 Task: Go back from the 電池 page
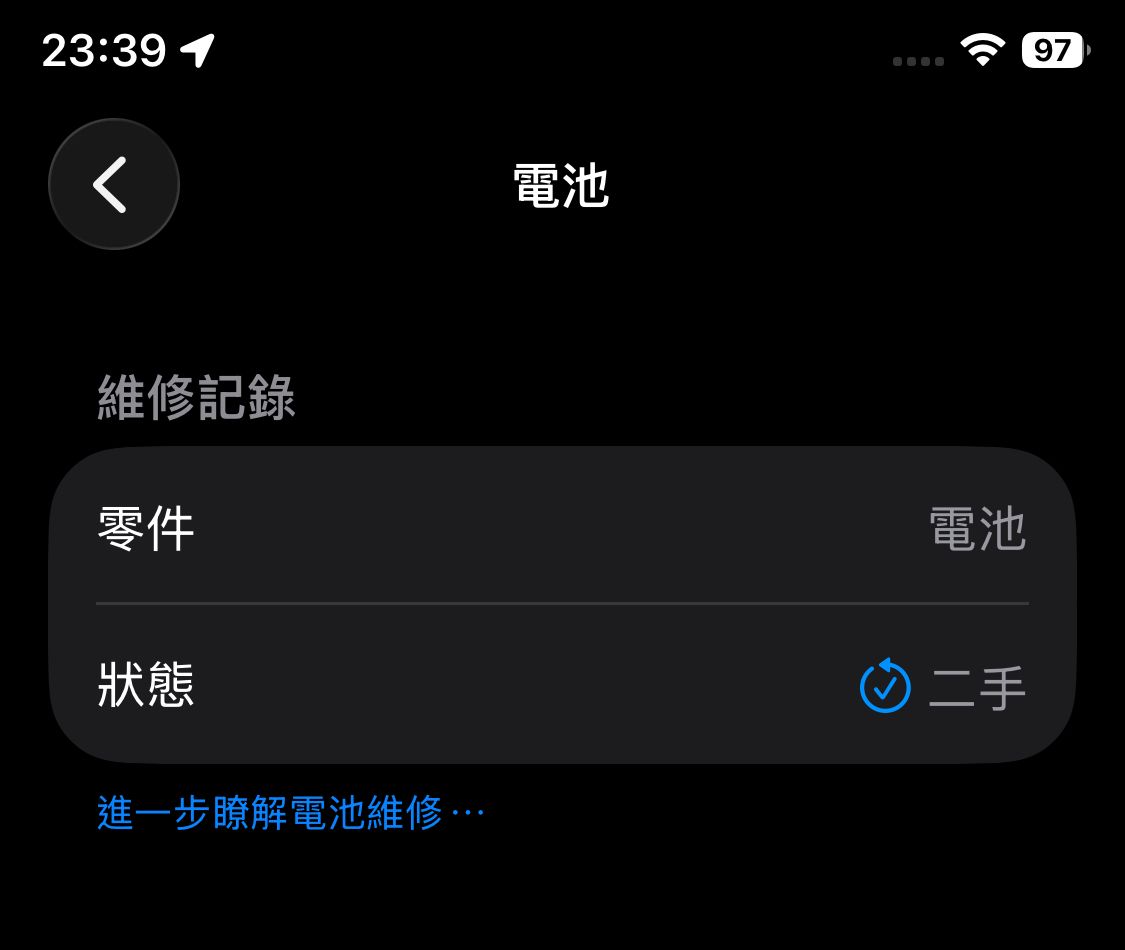click(x=113, y=184)
